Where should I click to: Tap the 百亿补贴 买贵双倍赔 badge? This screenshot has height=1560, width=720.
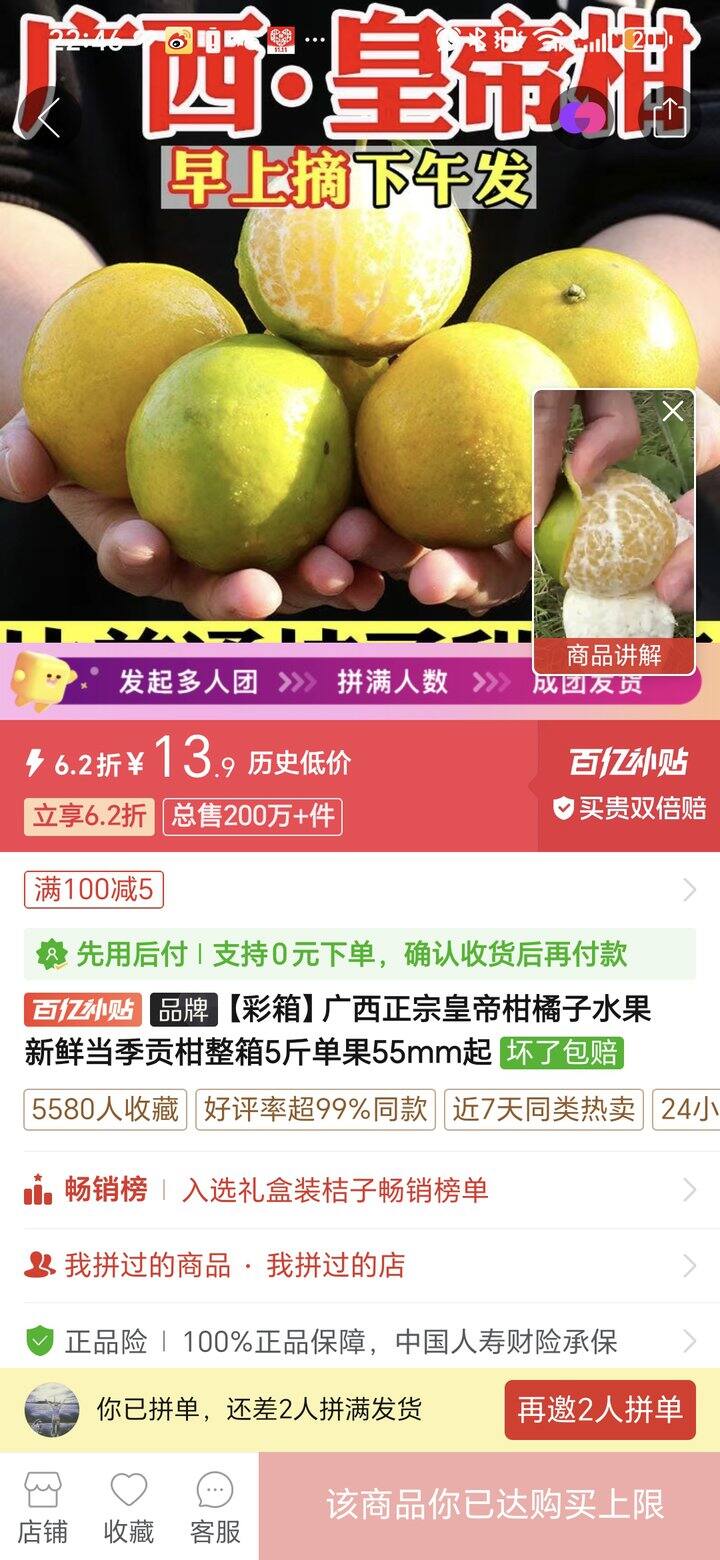point(629,786)
